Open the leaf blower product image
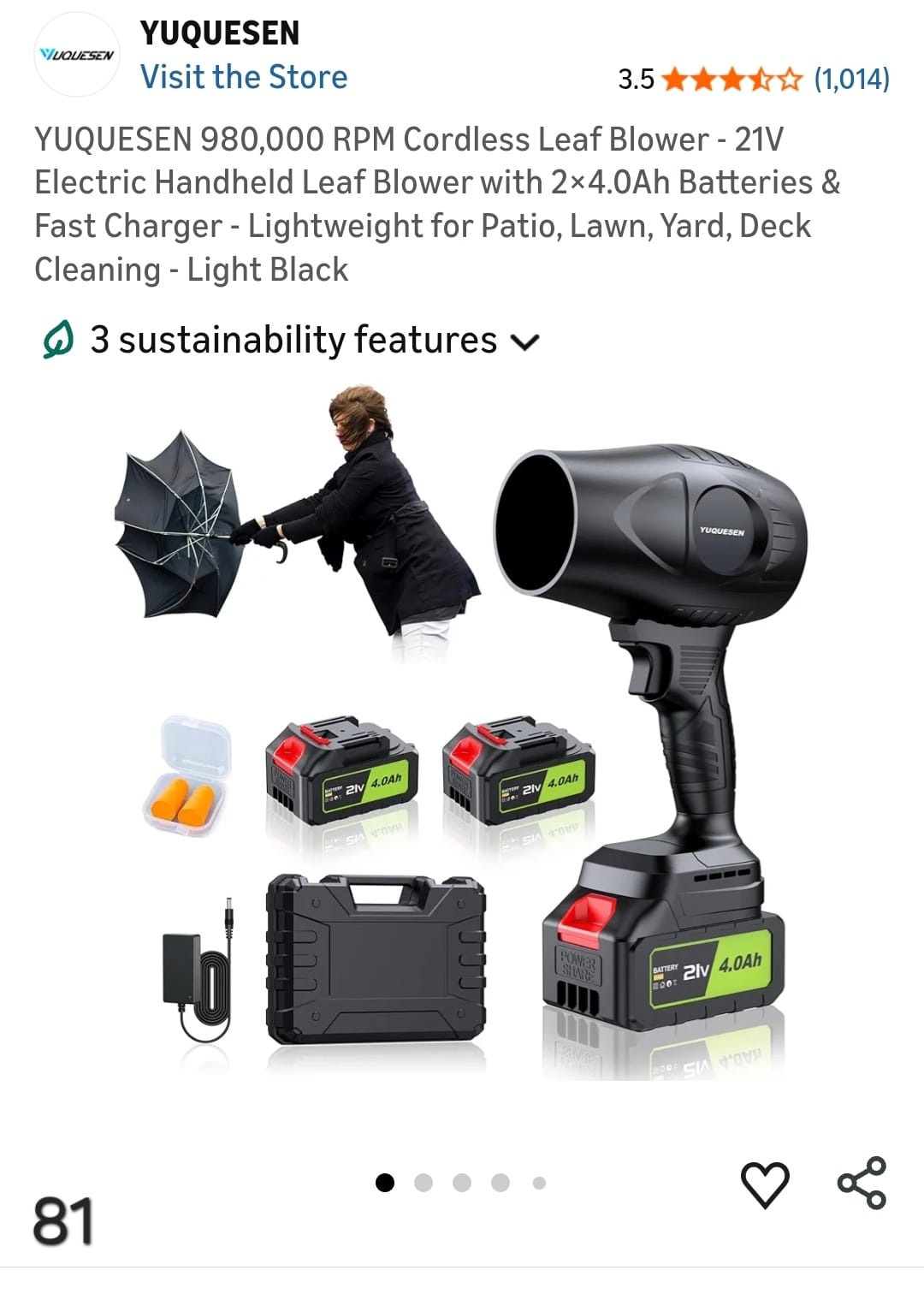Screen dimensions: 924x1294 coord(462,736)
